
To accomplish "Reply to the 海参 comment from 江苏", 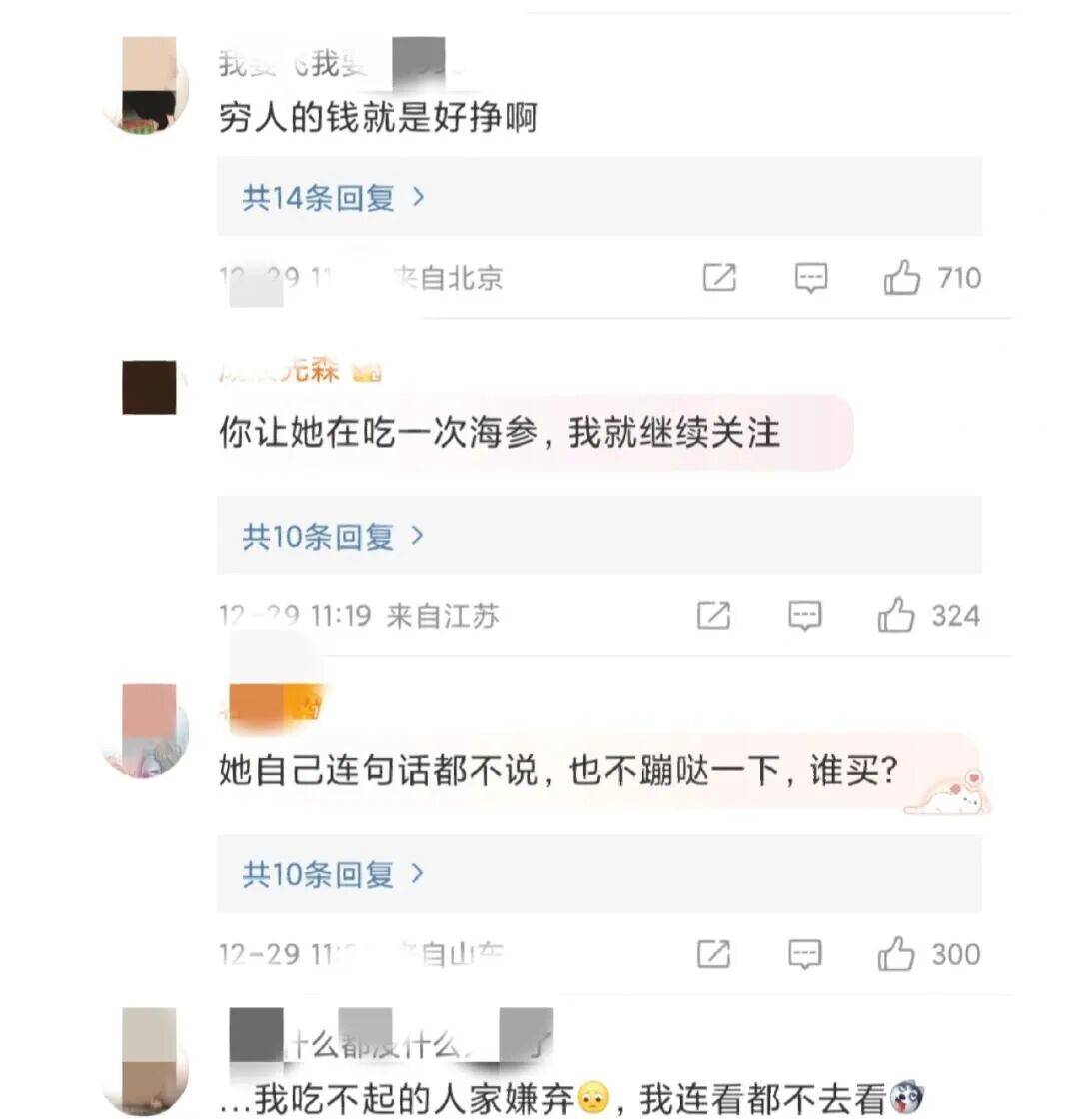I will point(805,616).
